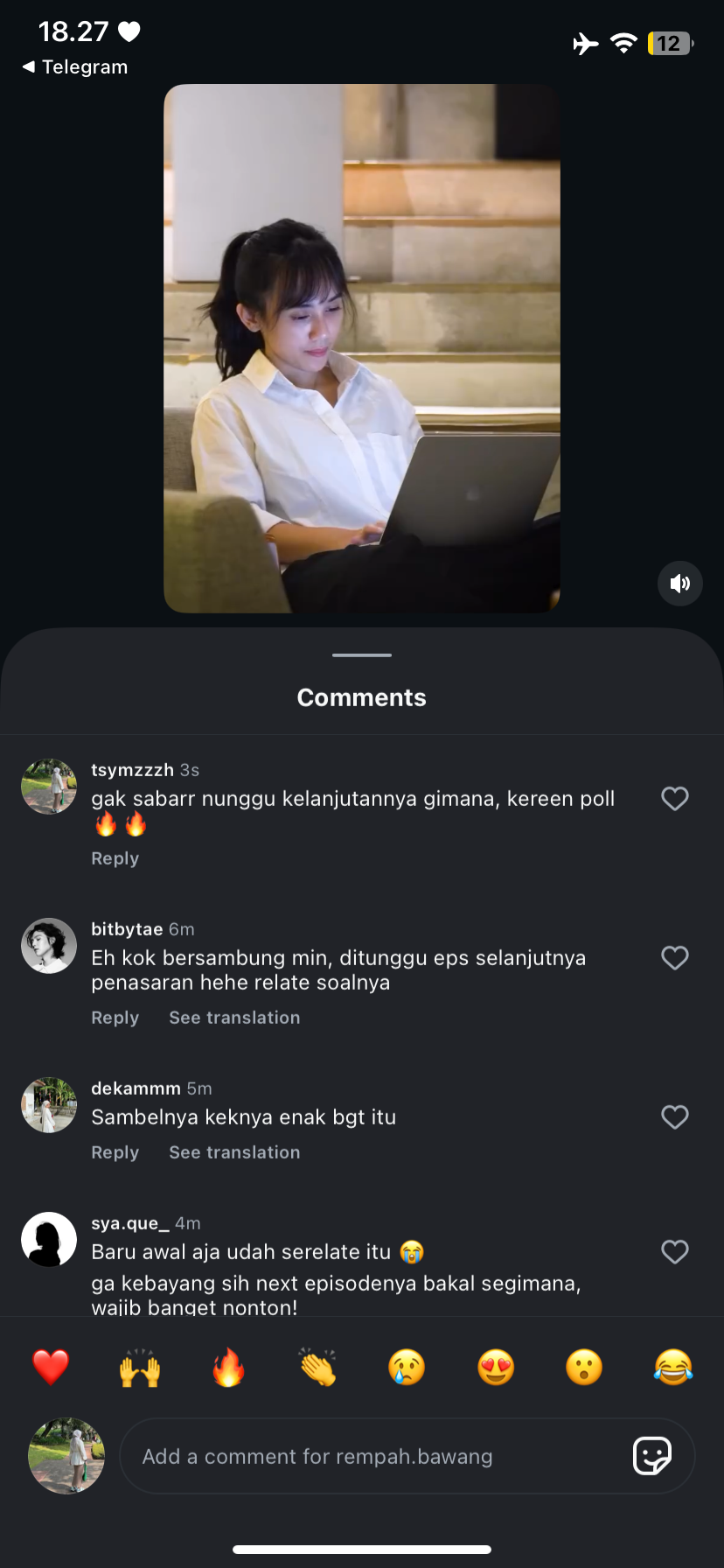Insert the laughing tears emoji
Image resolution: width=724 pixels, height=1568 pixels.
[672, 1367]
